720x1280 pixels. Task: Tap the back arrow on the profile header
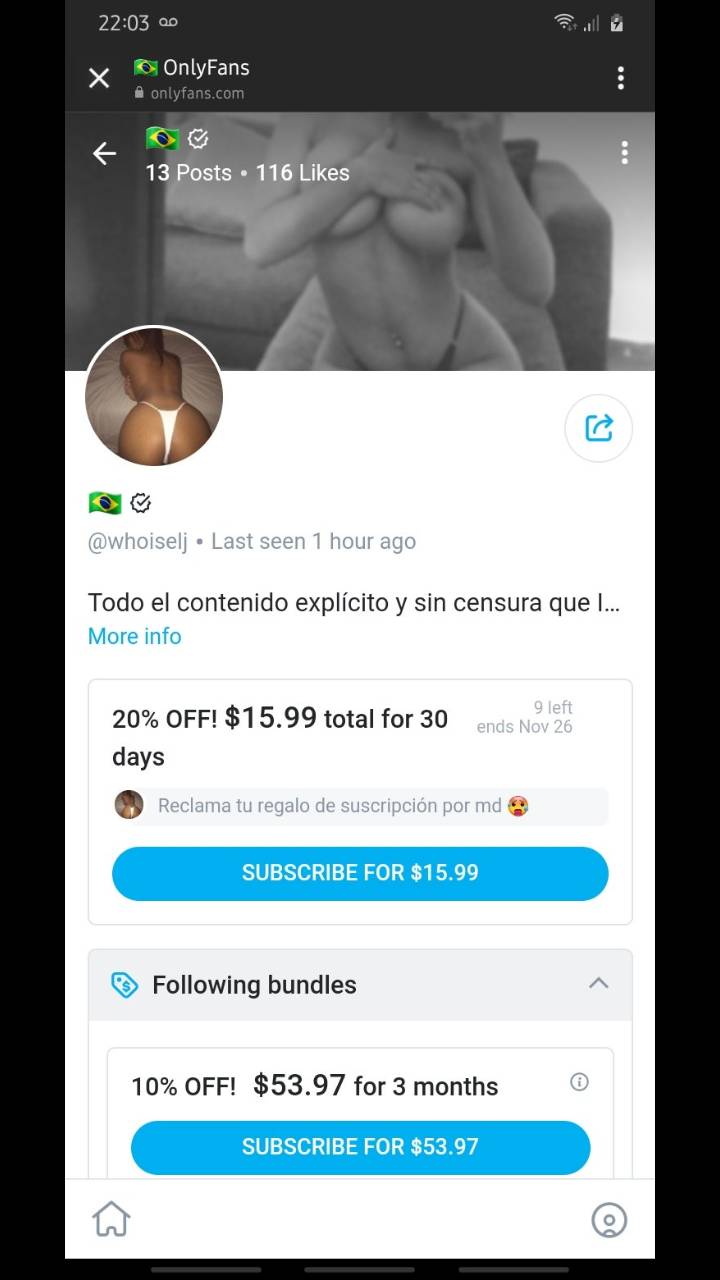(x=104, y=153)
